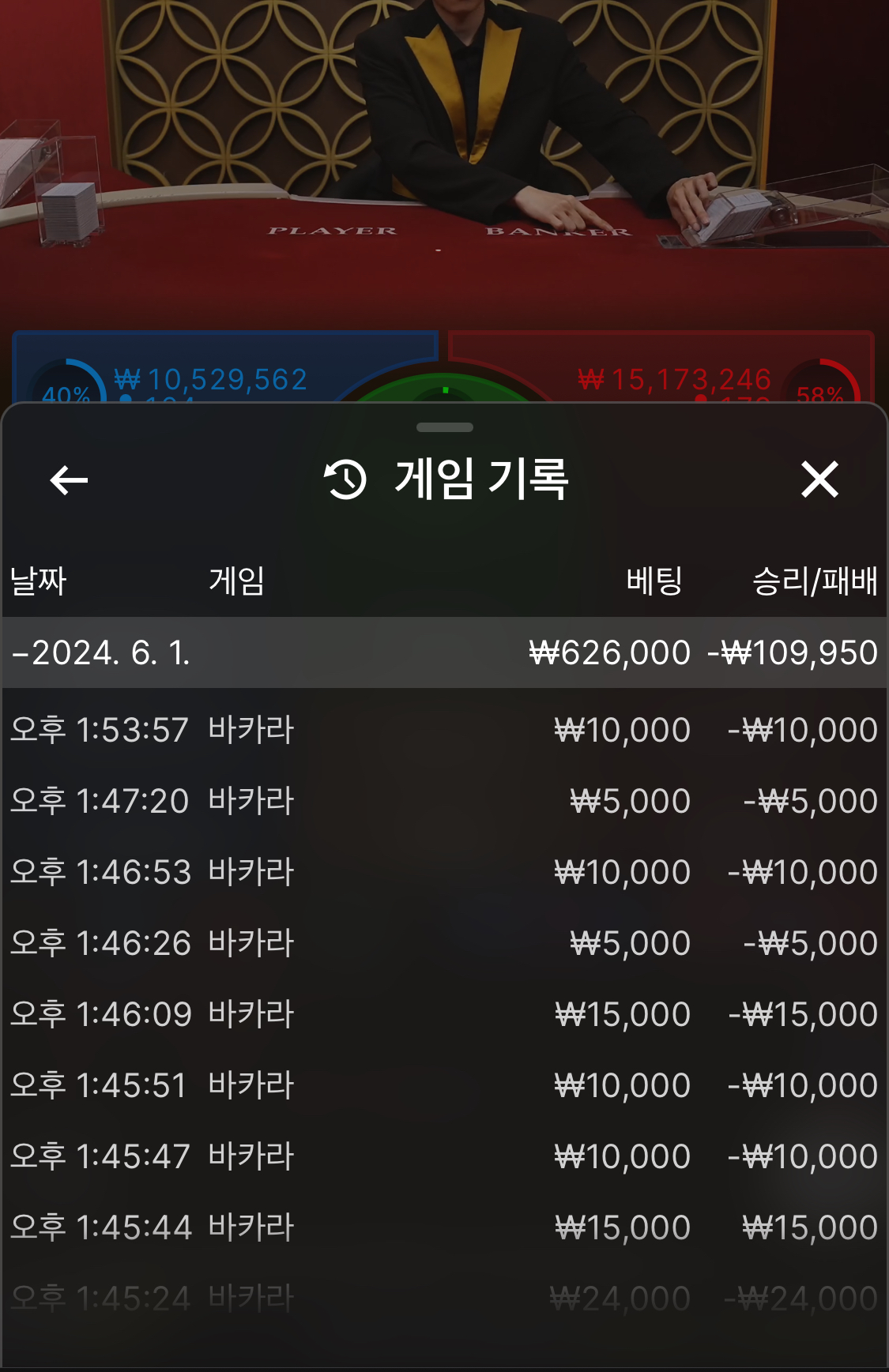
Task: Close the 게임 기록 panel
Action: click(x=819, y=479)
